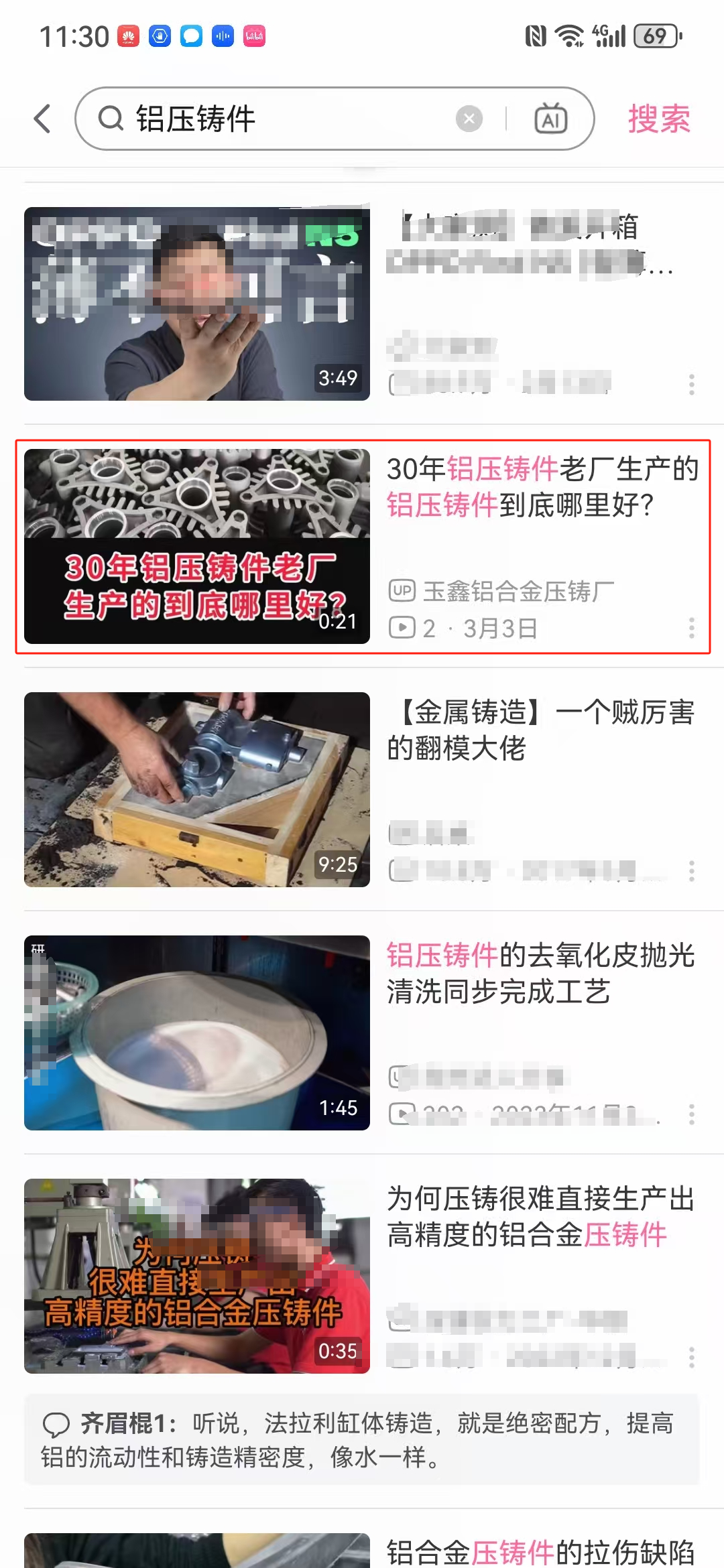Open options for the 去氧化皮抛光 video
This screenshot has height=1568, width=724.
691,1114
